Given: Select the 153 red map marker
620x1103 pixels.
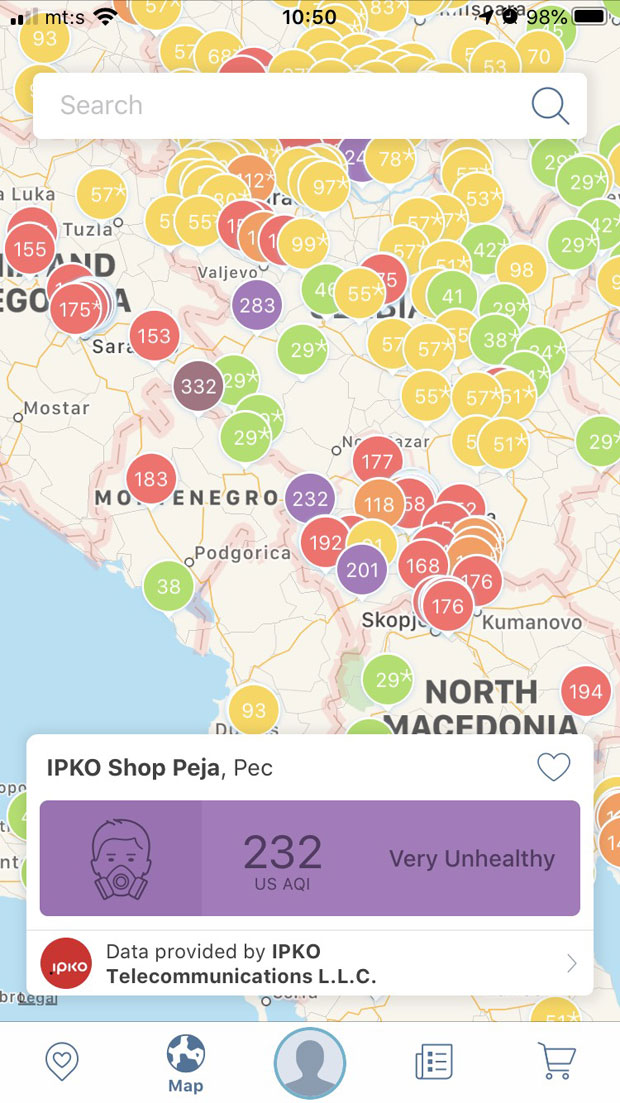Looking at the screenshot, I should pos(154,335).
